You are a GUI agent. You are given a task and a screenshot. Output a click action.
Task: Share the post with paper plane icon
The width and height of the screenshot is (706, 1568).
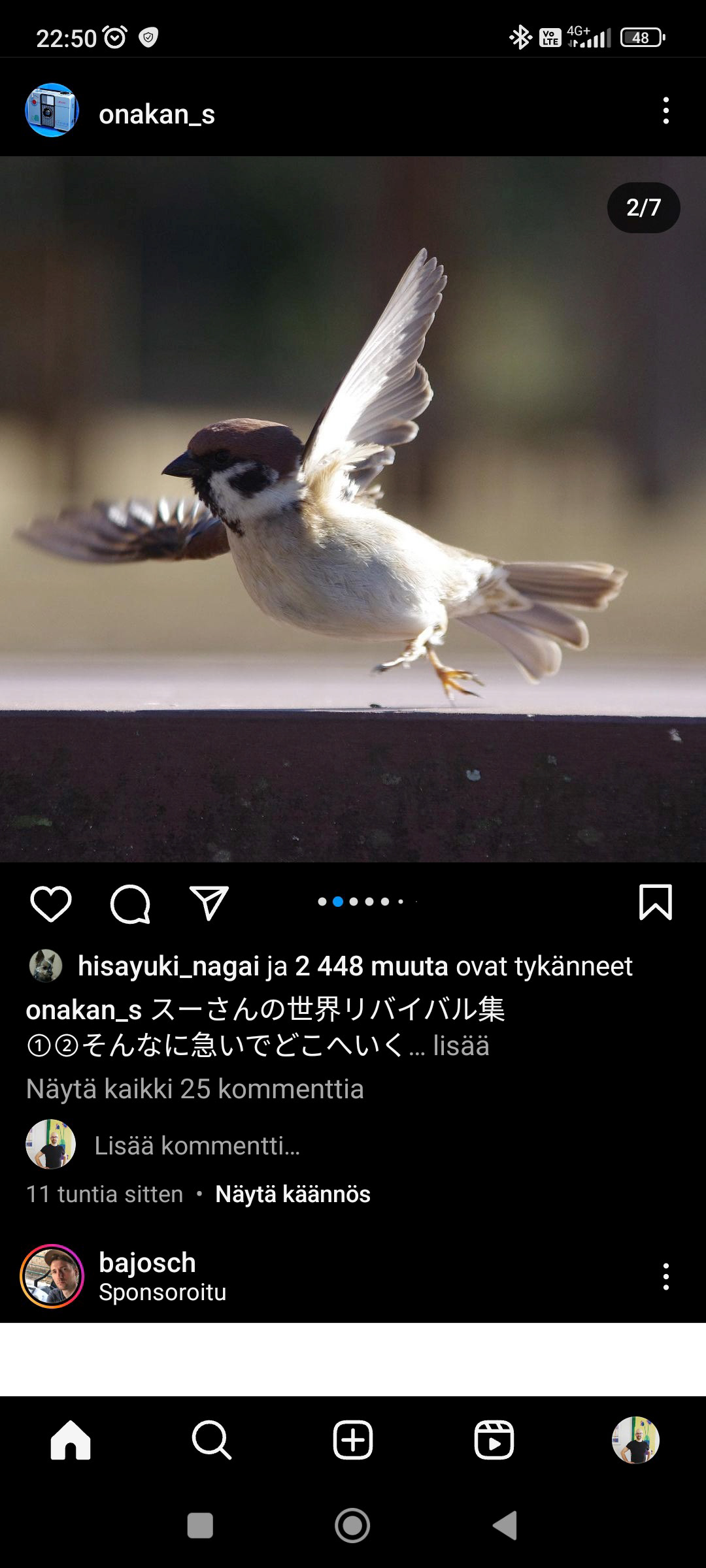click(209, 904)
